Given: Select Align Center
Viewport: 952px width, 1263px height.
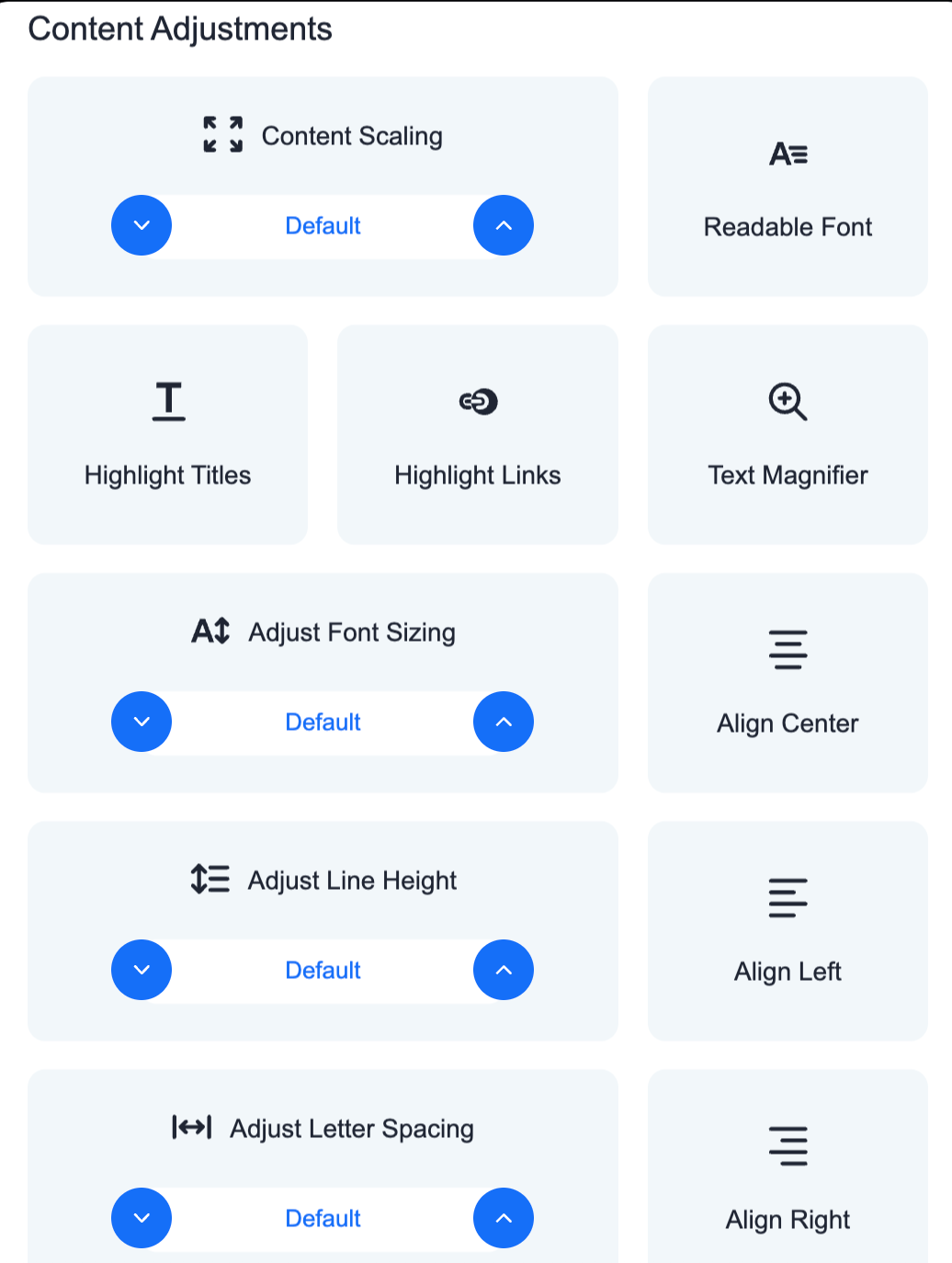Looking at the screenshot, I should [788, 683].
